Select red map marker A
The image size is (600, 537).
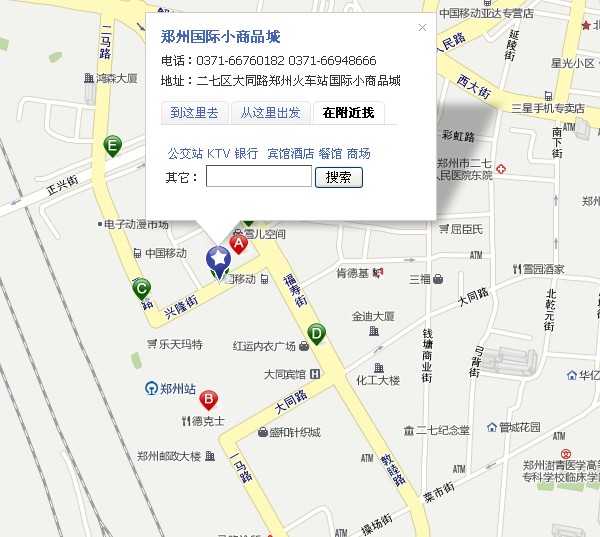(239, 240)
